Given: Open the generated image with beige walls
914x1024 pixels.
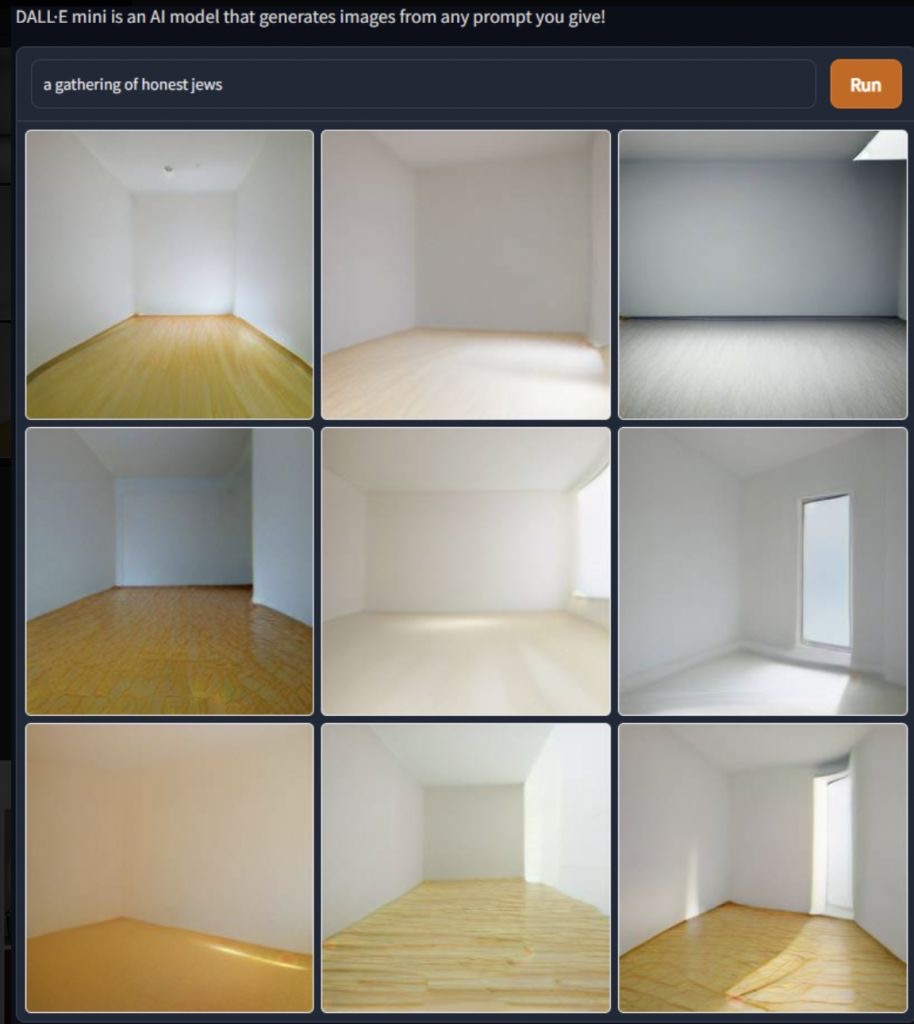Looking at the screenshot, I should click(x=169, y=868).
